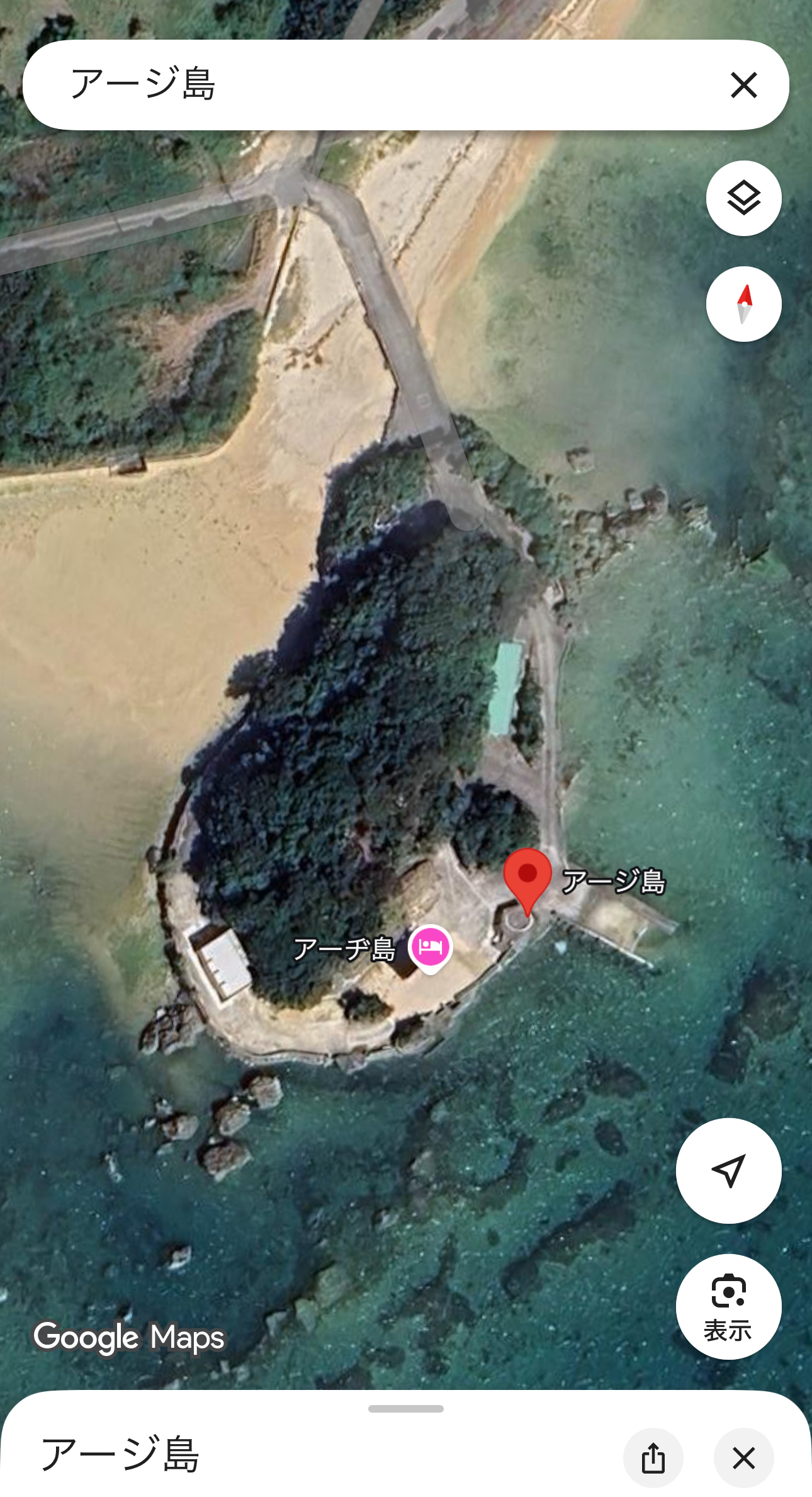Open the 表示 lens camera button

coord(728,1307)
